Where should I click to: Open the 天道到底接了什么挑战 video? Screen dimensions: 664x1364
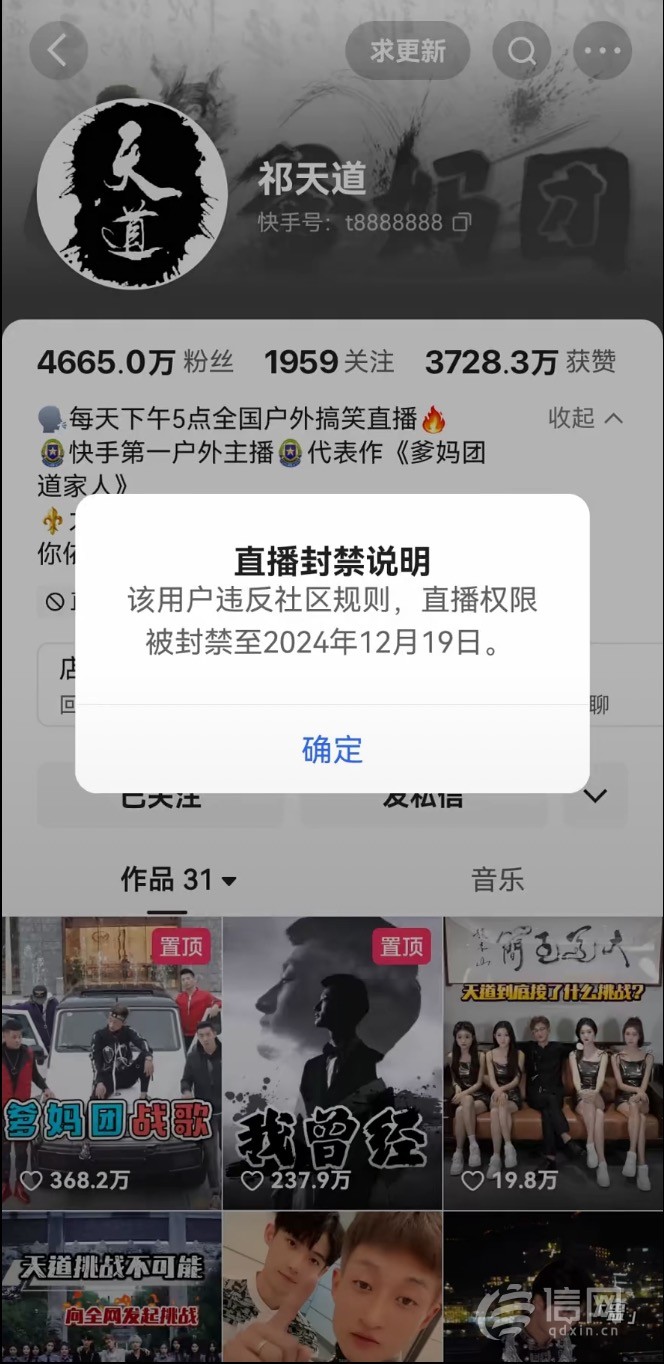[x=552, y=1060]
